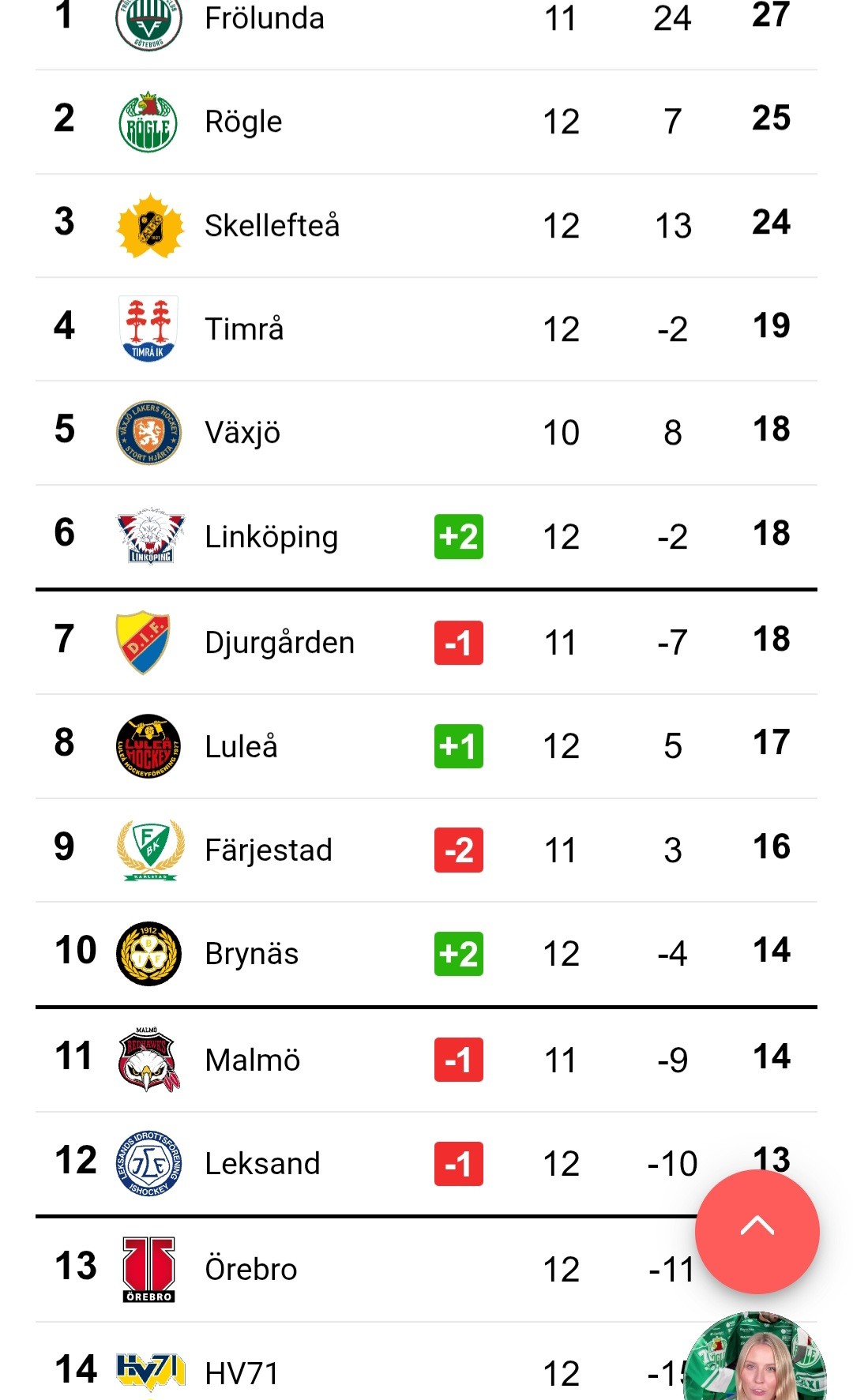The height and width of the screenshot is (1400, 853).
Task: Open the HV71 team row
Action: pyautogui.click(x=241, y=1373)
